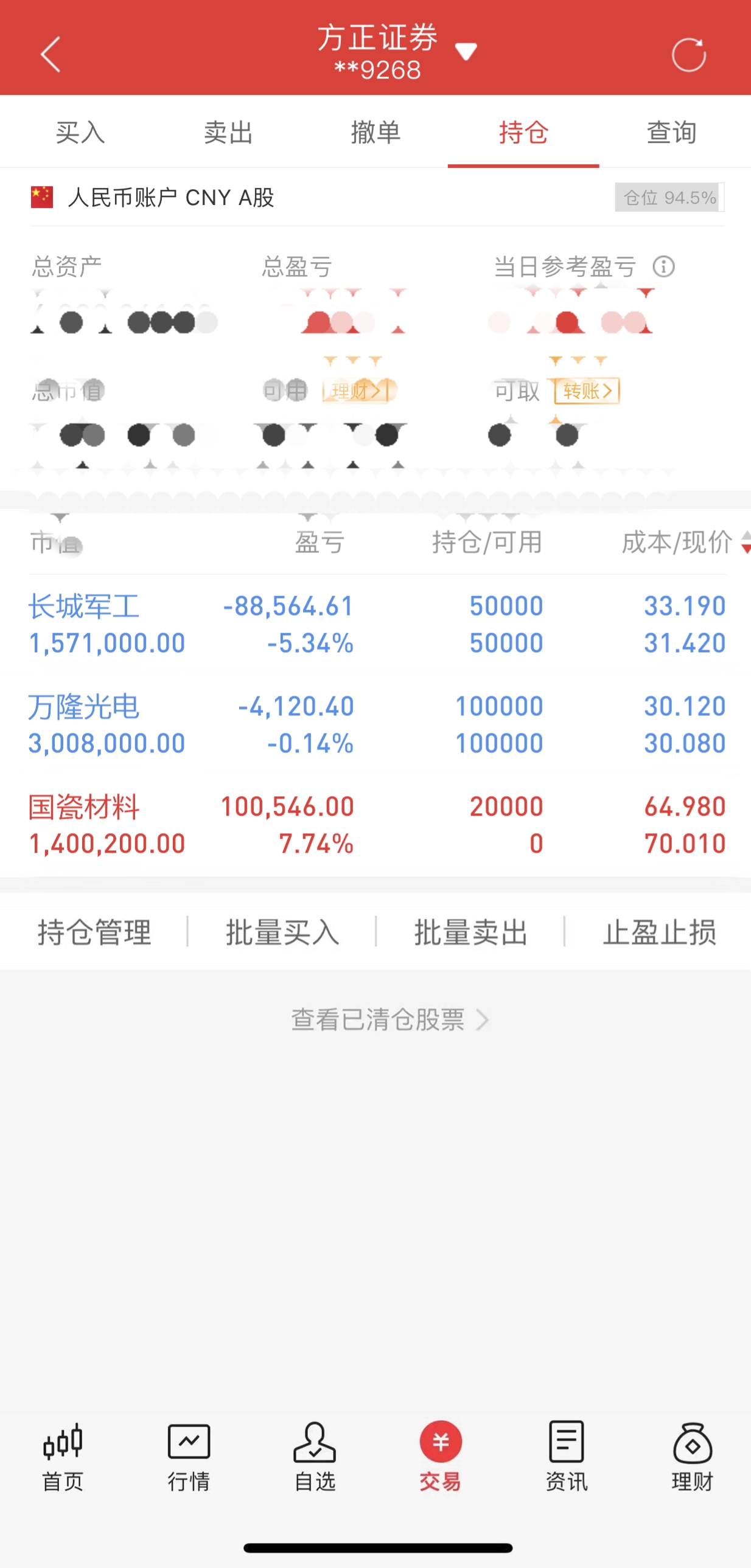Open the 撤单 tab
This screenshot has height=1568, width=751.
tap(376, 132)
